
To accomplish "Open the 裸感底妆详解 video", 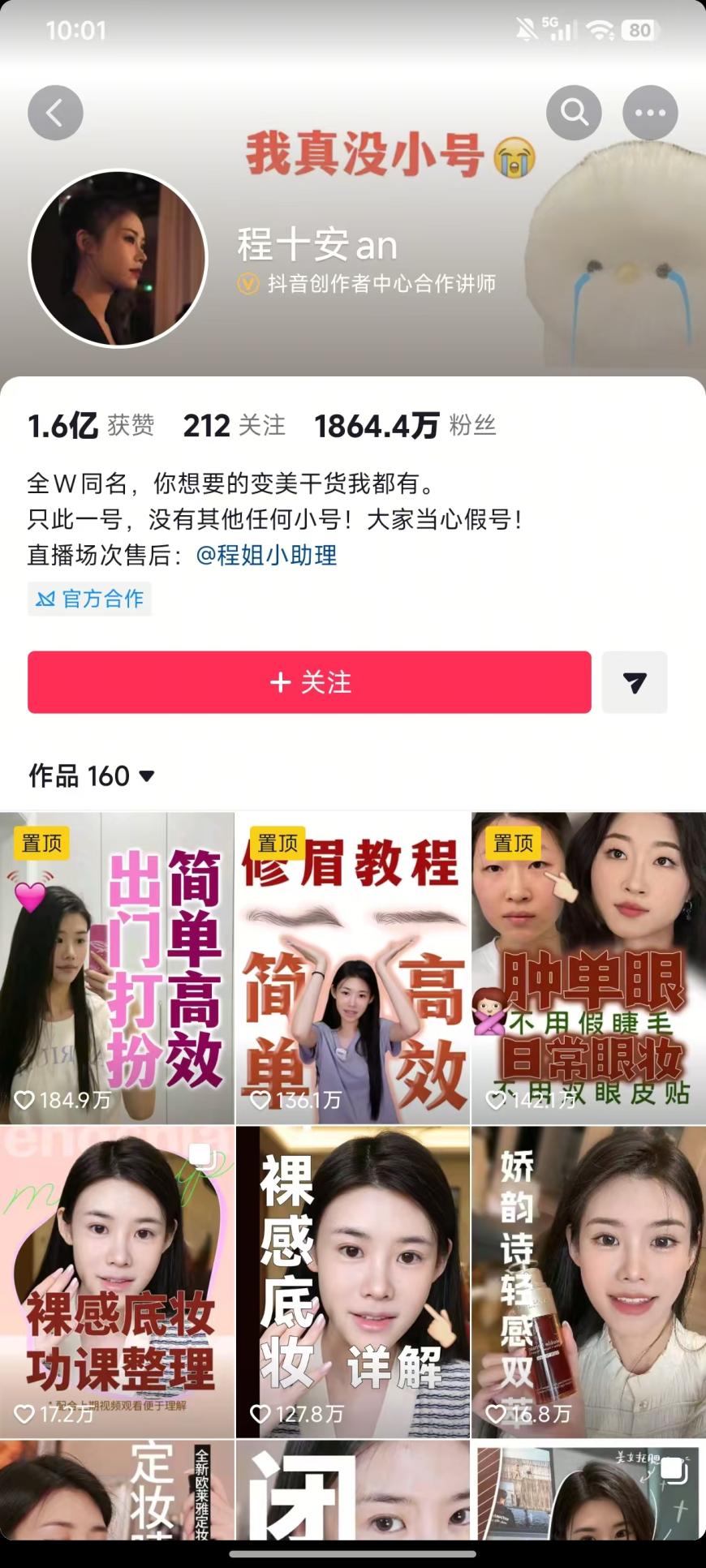I will [353, 1282].
